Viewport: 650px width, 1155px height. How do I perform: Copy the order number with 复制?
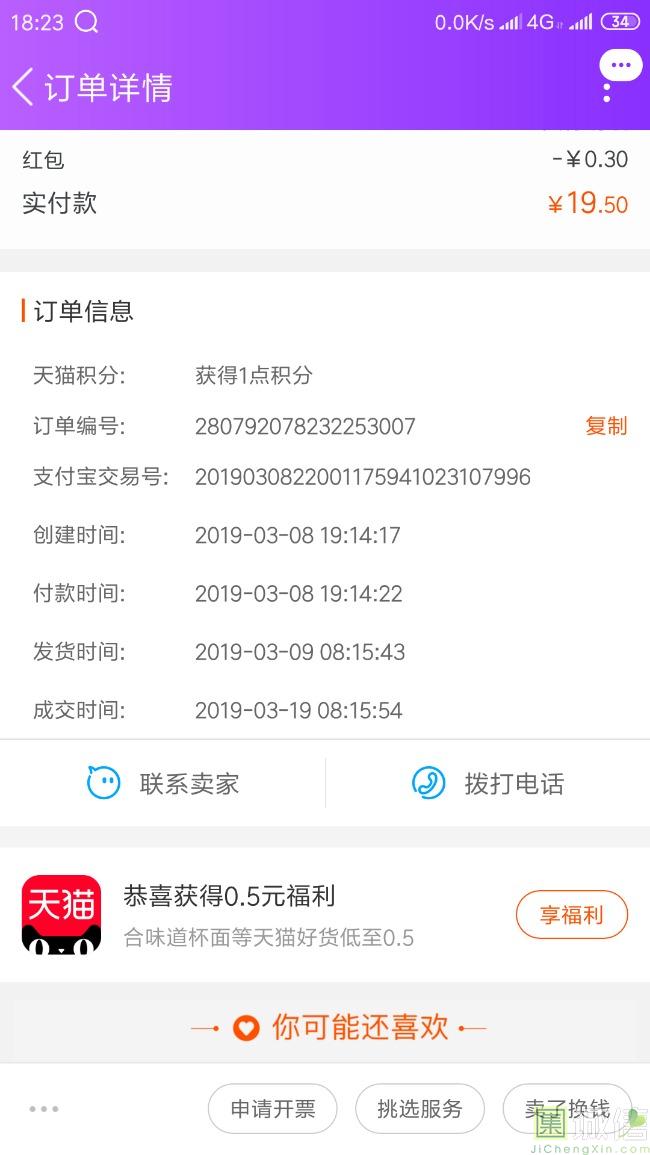click(606, 426)
